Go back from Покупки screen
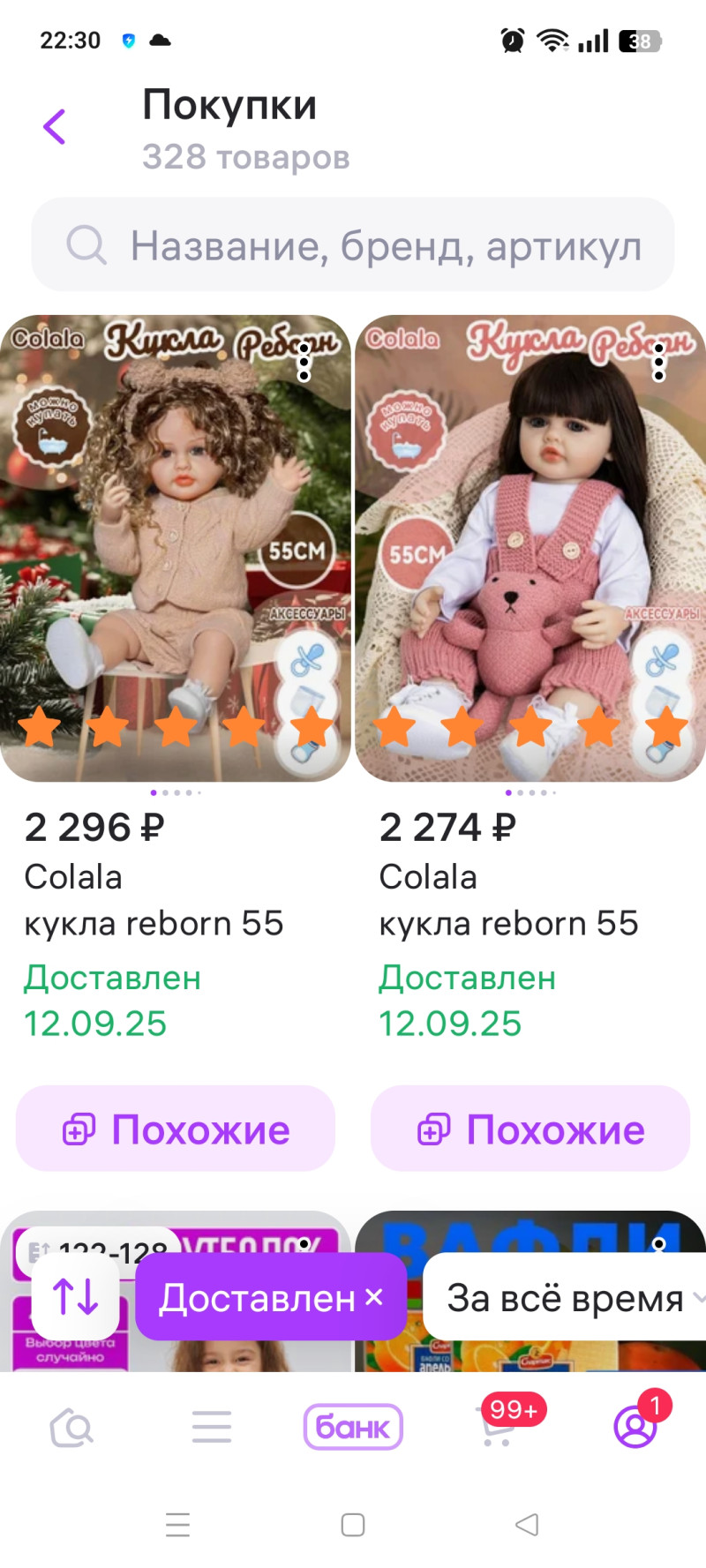 55,127
